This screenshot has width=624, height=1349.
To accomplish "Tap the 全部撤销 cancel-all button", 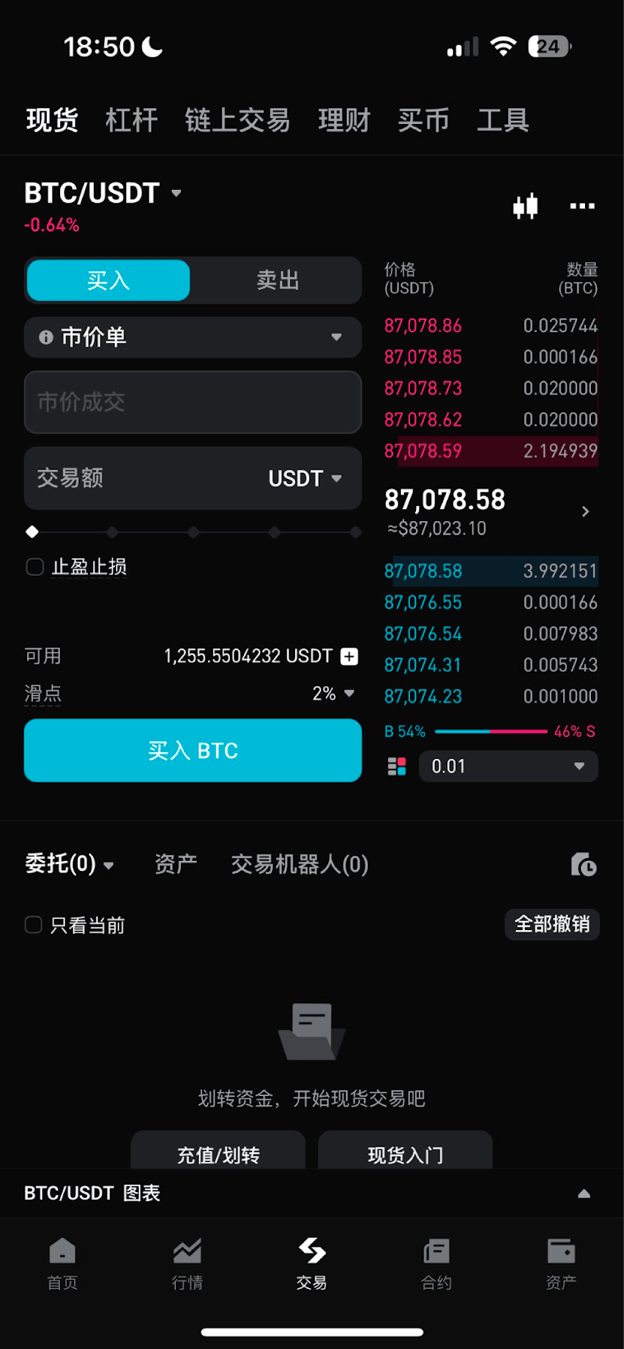I will (x=552, y=924).
